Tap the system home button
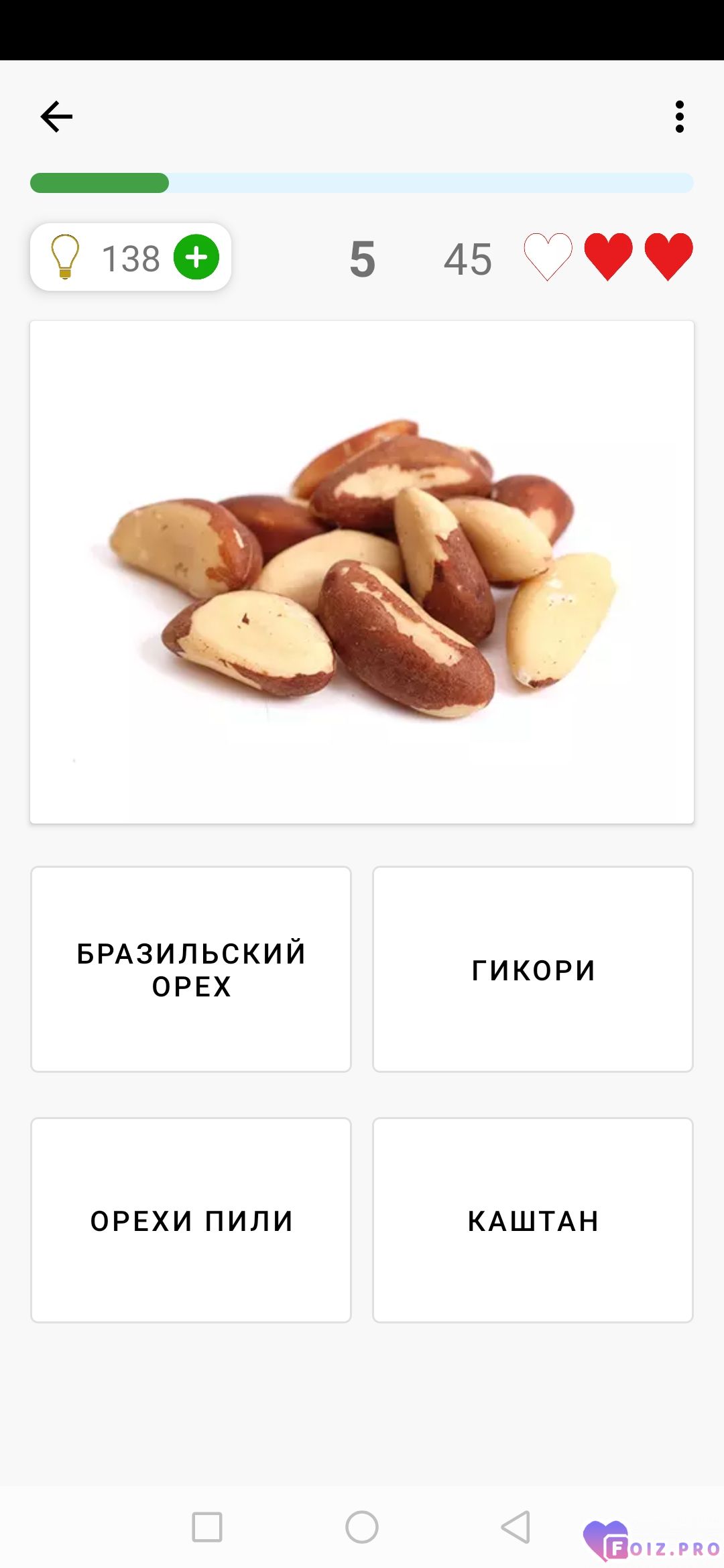724x1568 pixels. pyautogui.click(x=362, y=1527)
